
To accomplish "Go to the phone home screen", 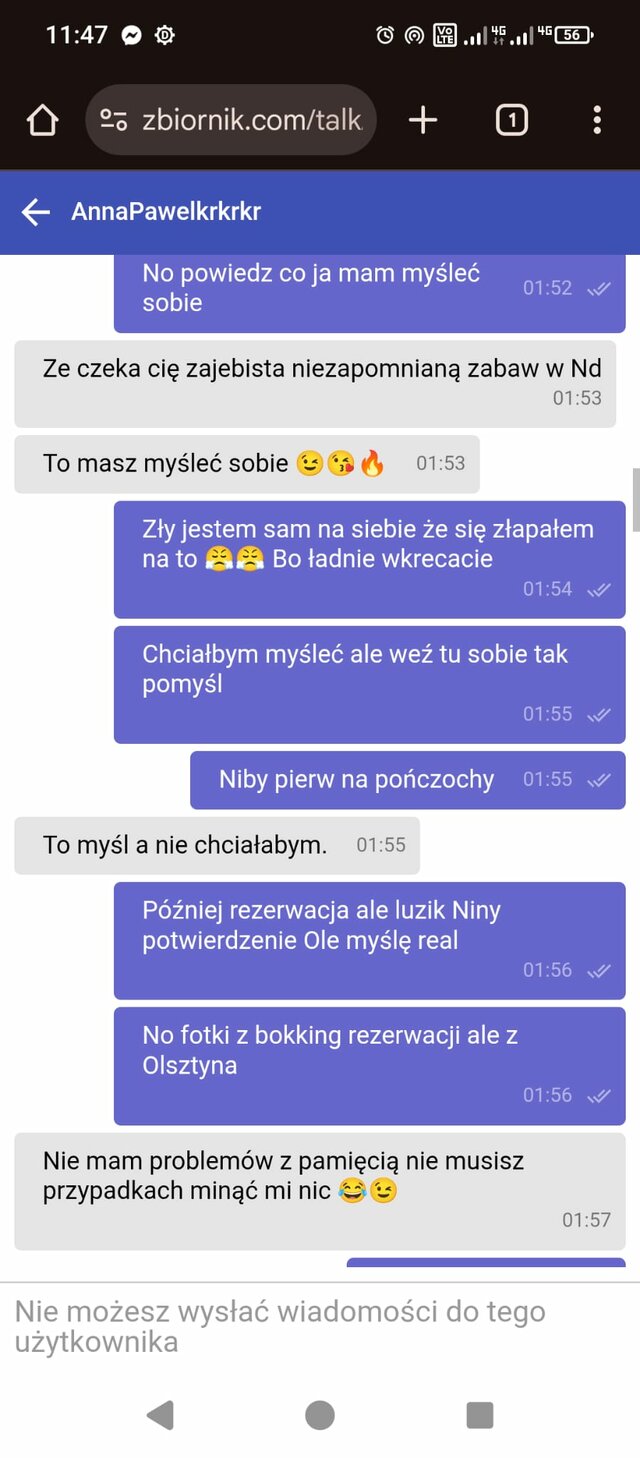I will point(320,1414).
